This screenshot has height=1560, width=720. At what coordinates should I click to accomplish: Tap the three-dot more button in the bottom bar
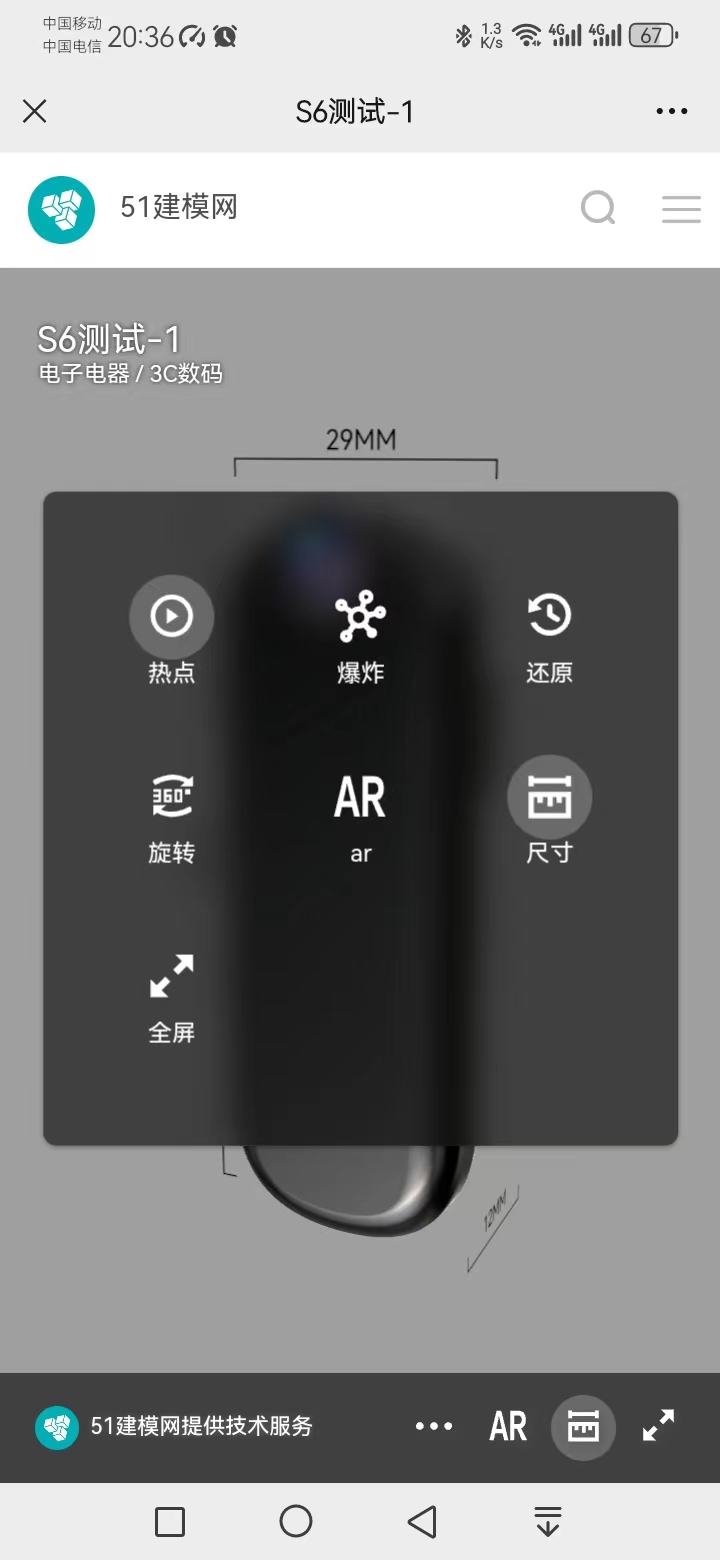pyautogui.click(x=434, y=1426)
